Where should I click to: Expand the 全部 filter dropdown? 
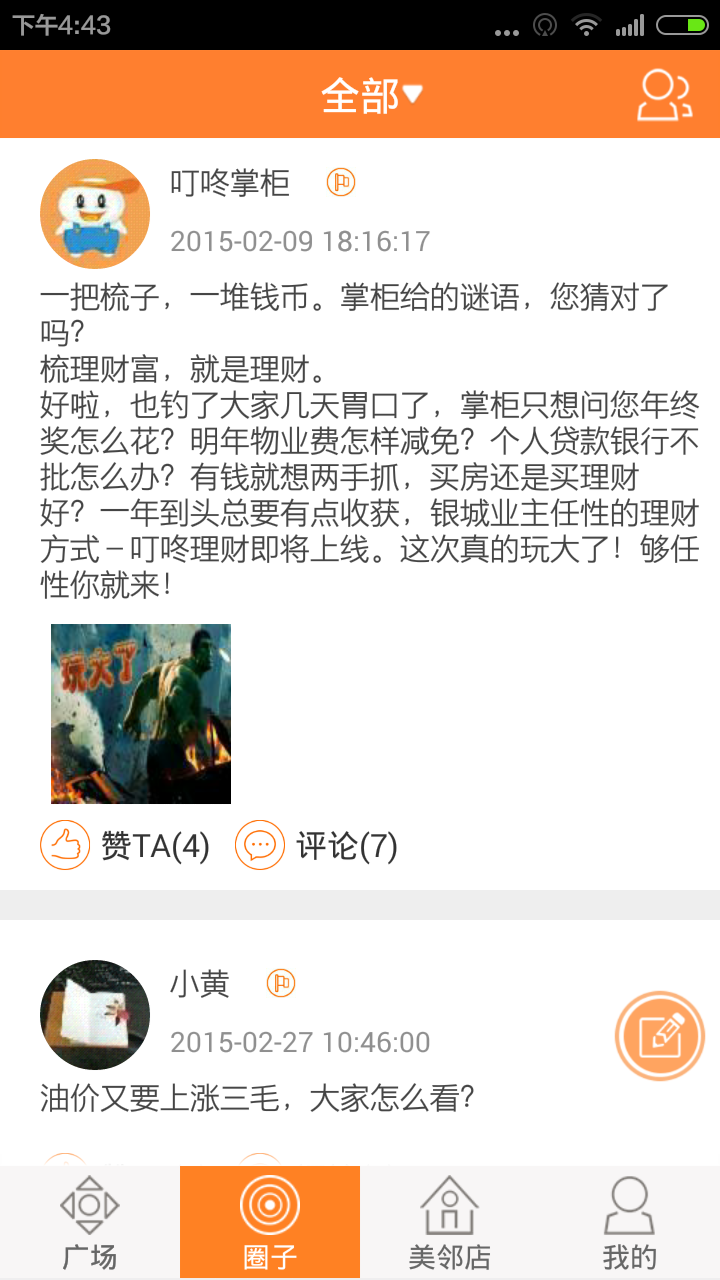(372, 95)
